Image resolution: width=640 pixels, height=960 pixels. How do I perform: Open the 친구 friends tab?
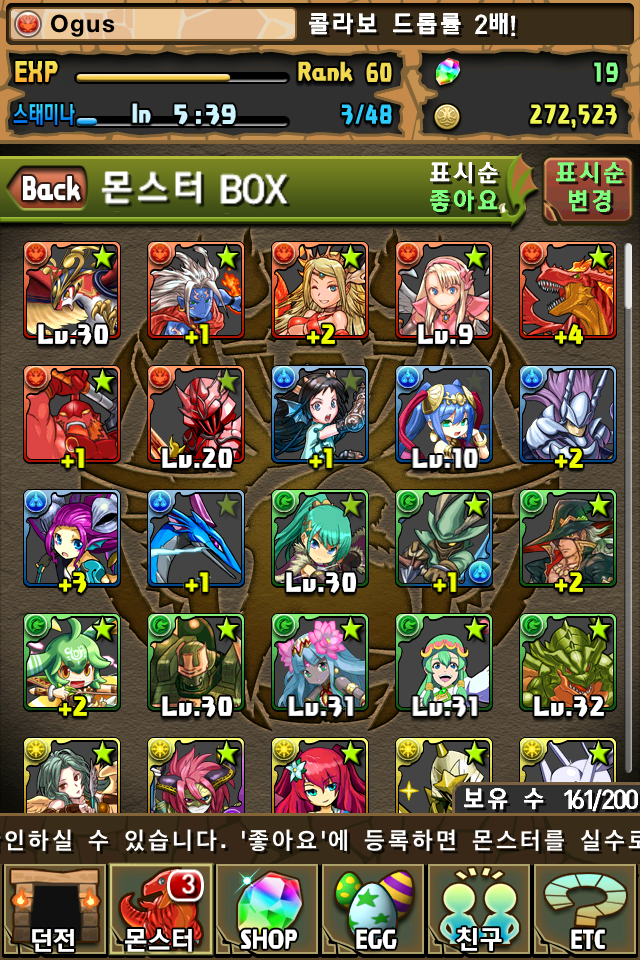479,910
